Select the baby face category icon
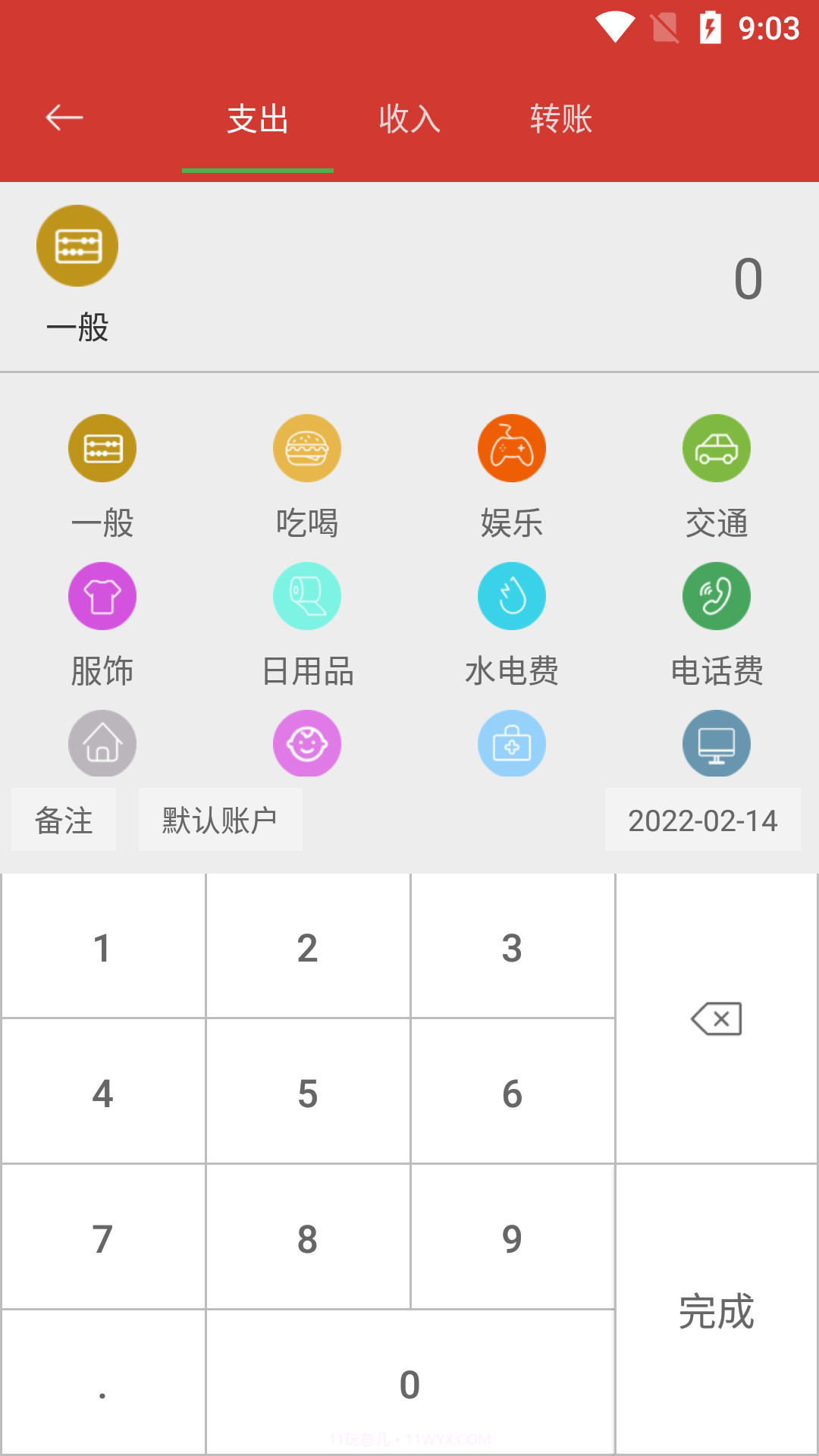The width and height of the screenshot is (819, 1456). pyautogui.click(x=307, y=744)
